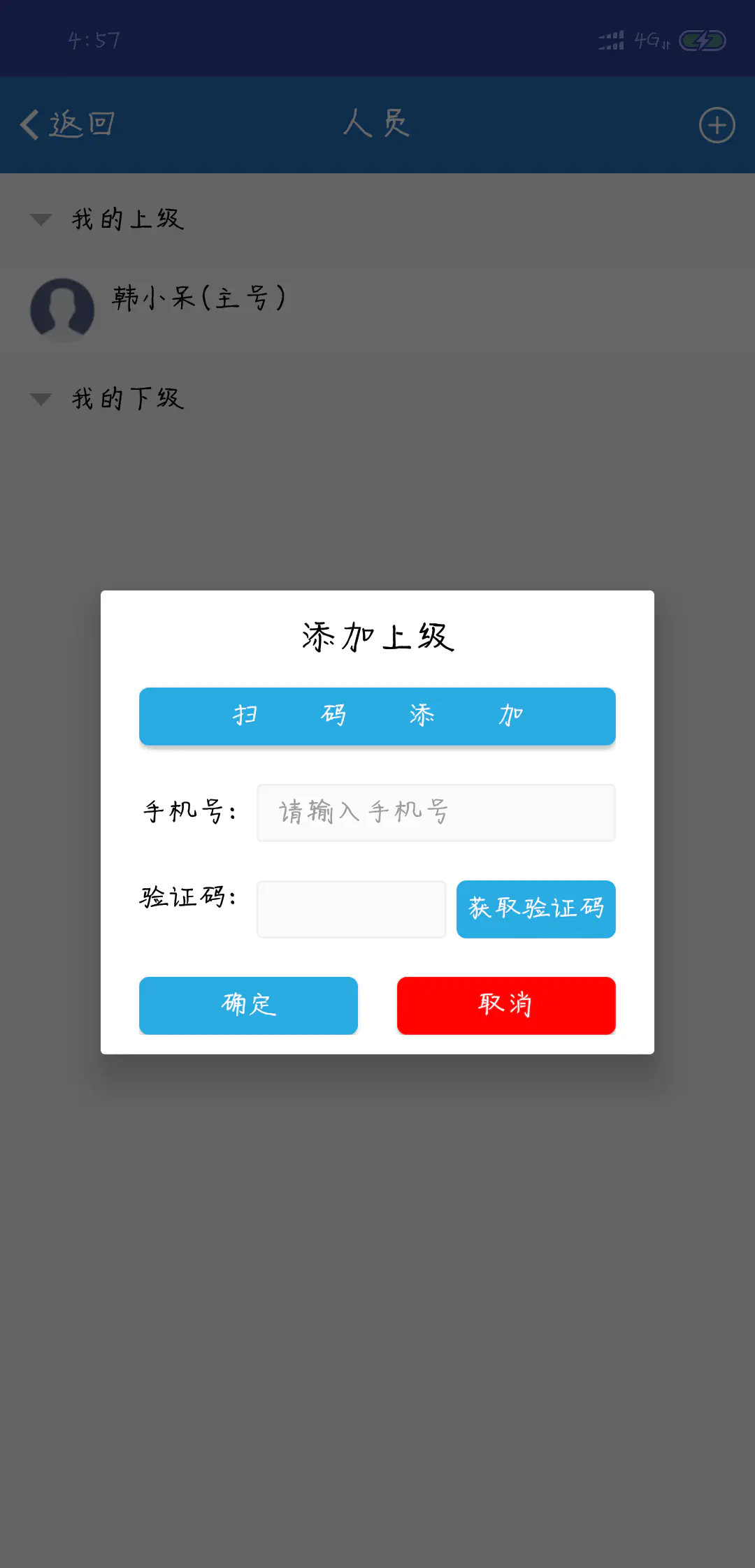Cancel the dialog via 取消 button
This screenshot has width=755, height=1568.
tap(505, 1005)
